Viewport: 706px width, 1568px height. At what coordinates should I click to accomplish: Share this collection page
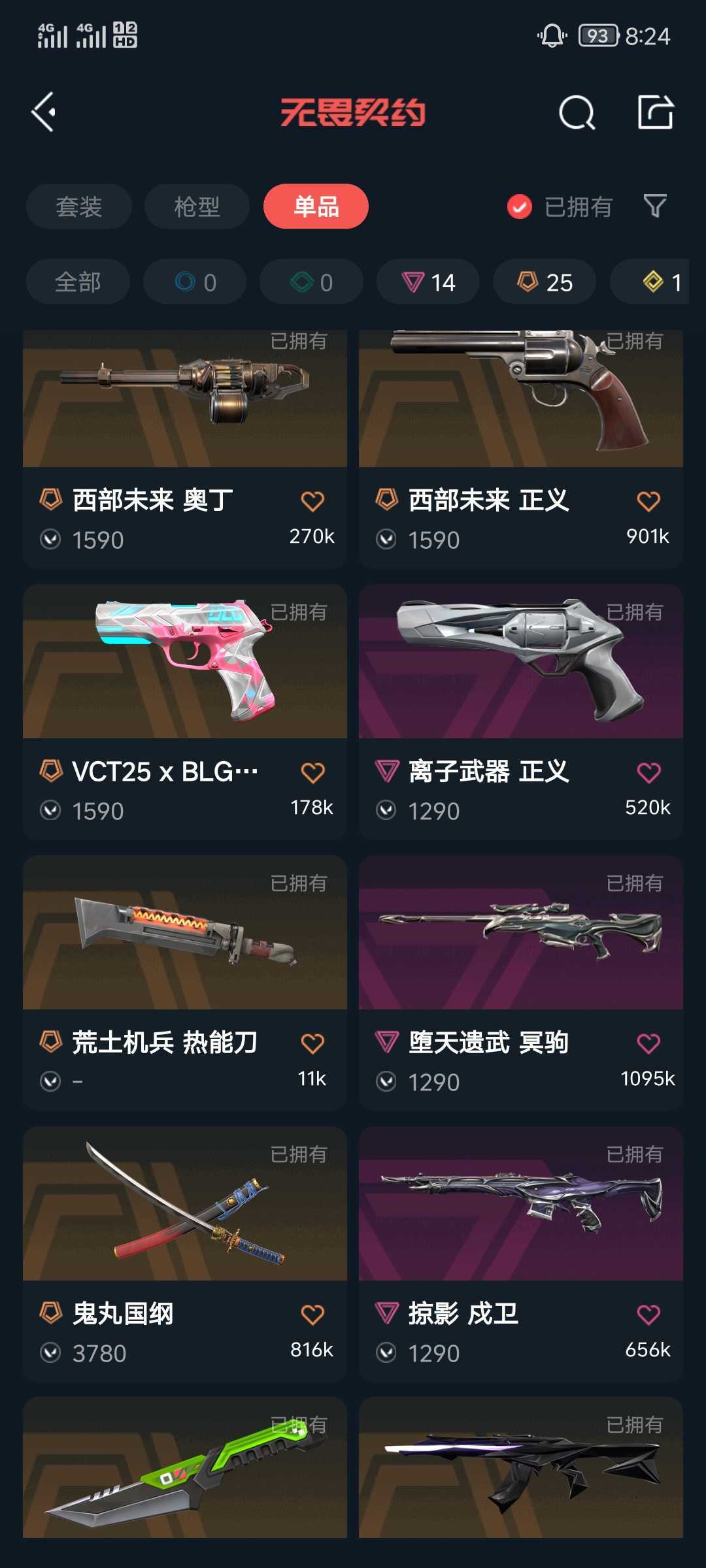(x=655, y=112)
